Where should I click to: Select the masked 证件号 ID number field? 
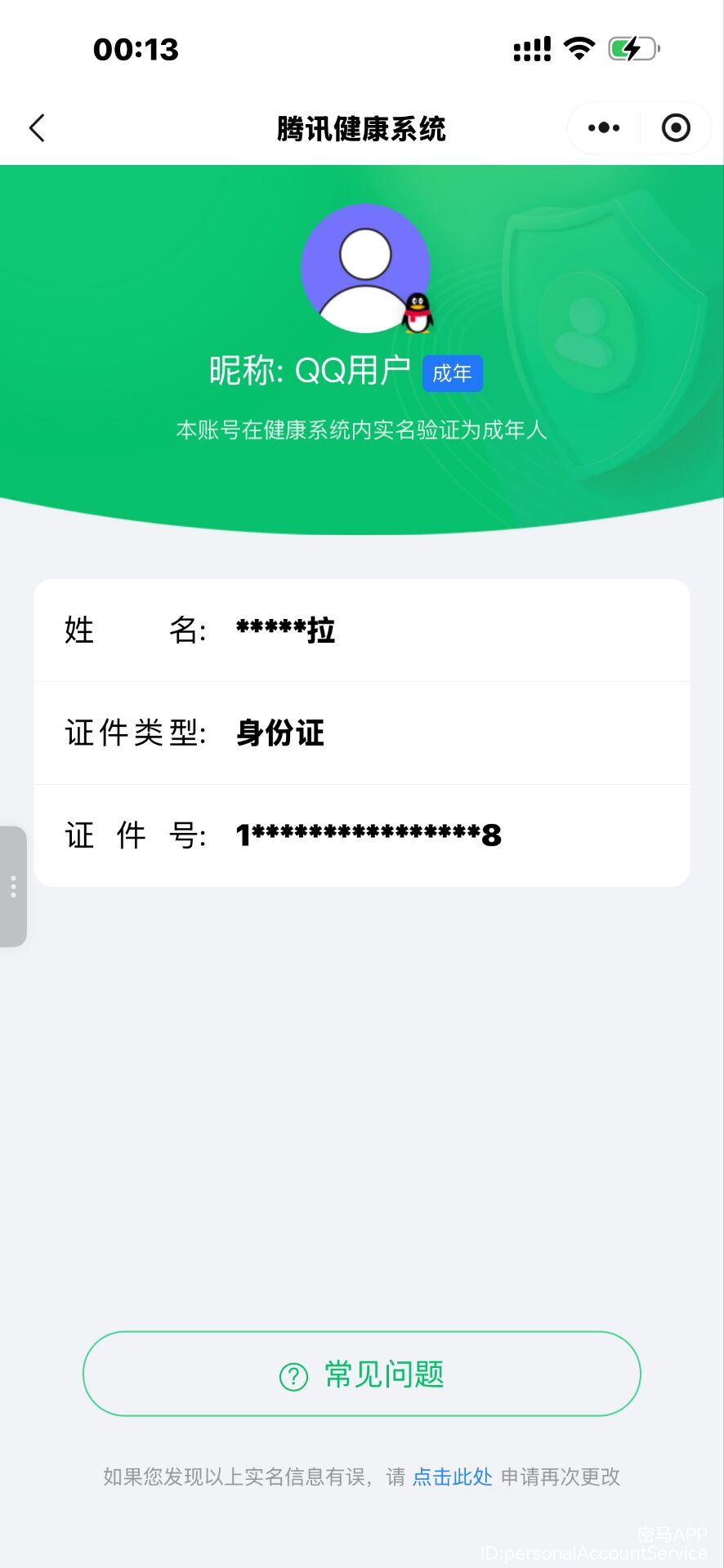362,835
